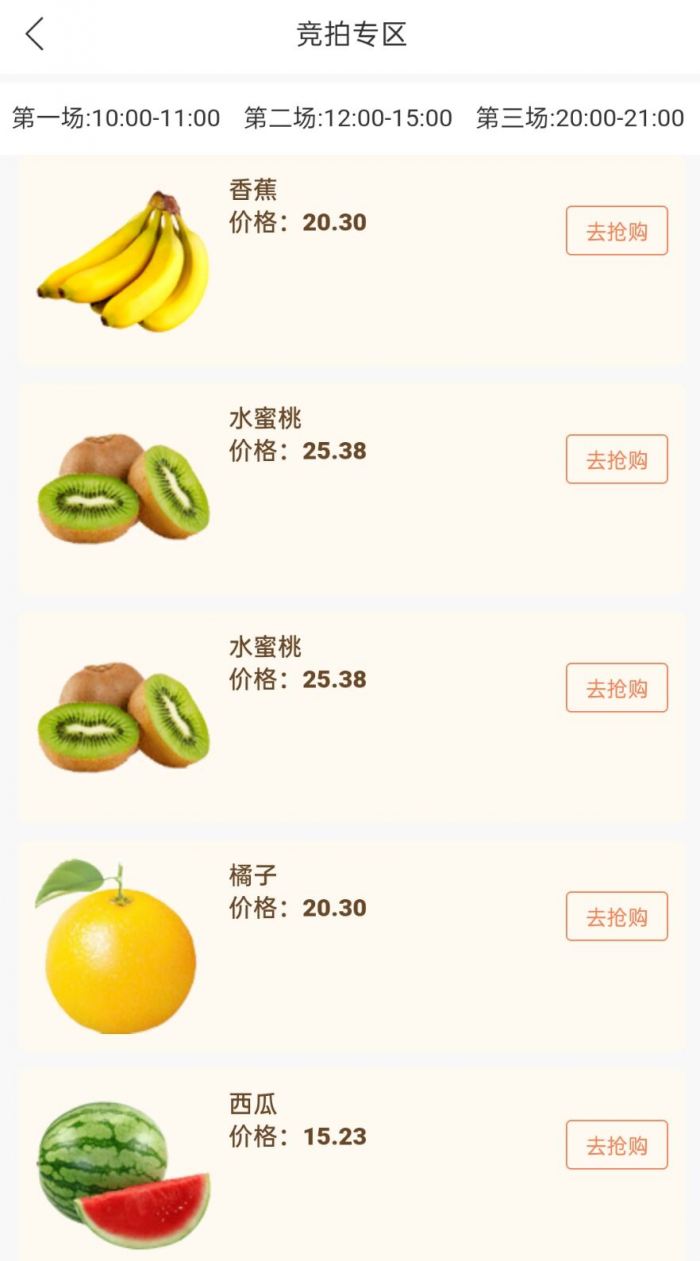
Task: Tap 去抢购 for the 香蕉 item
Action: tap(616, 231)
